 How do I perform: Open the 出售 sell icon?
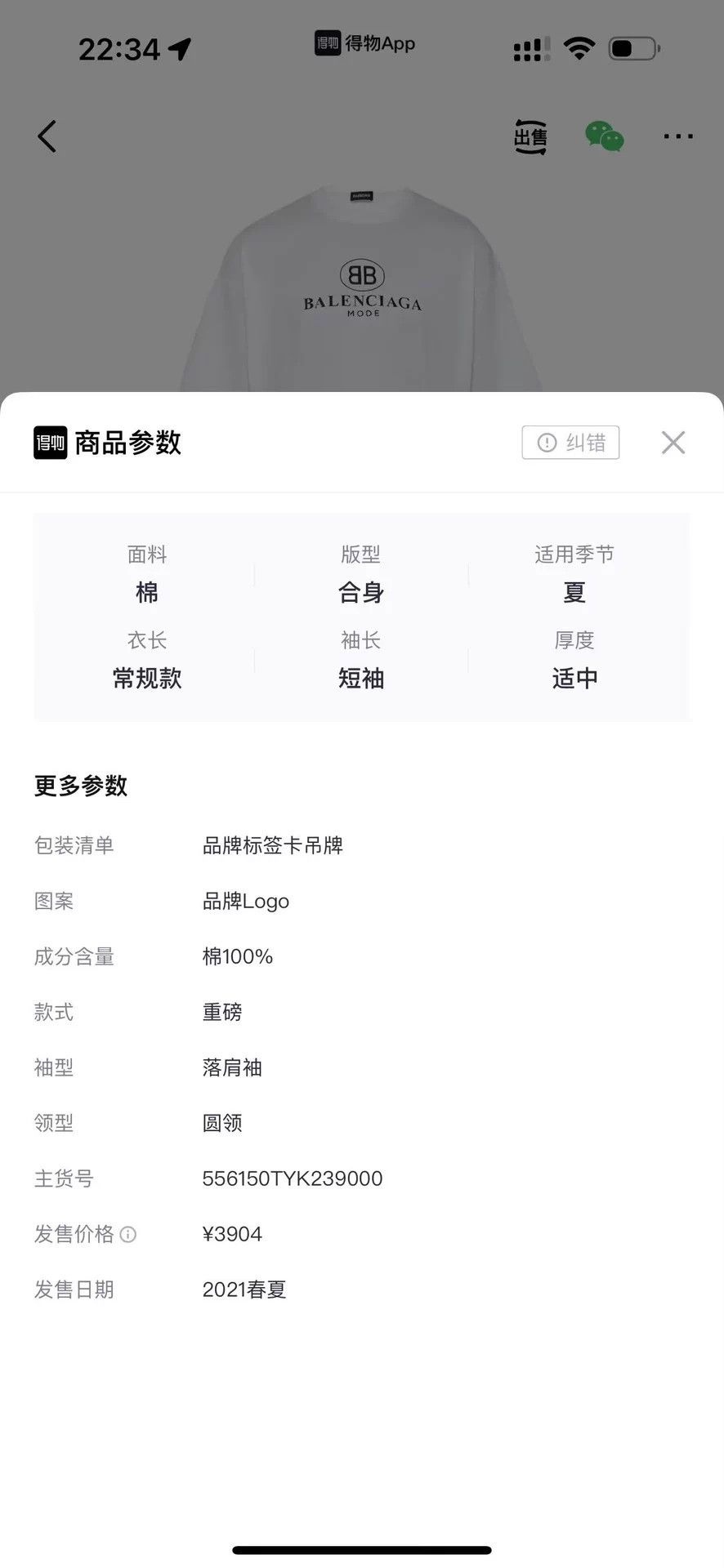[530, 136]
